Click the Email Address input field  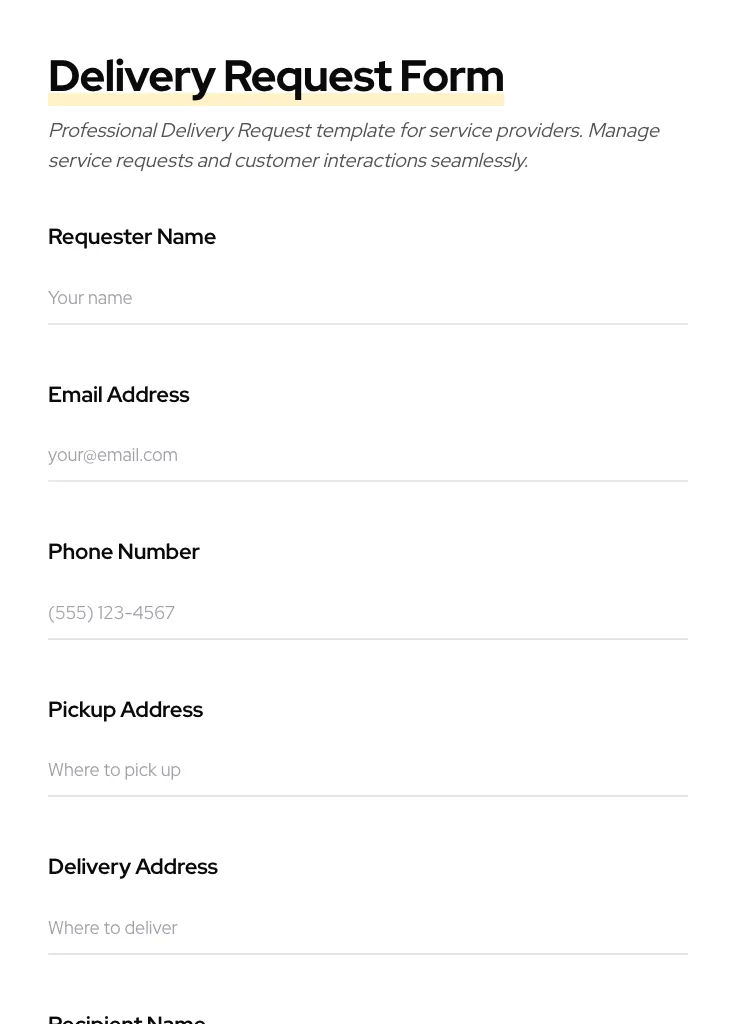point(368,455)
